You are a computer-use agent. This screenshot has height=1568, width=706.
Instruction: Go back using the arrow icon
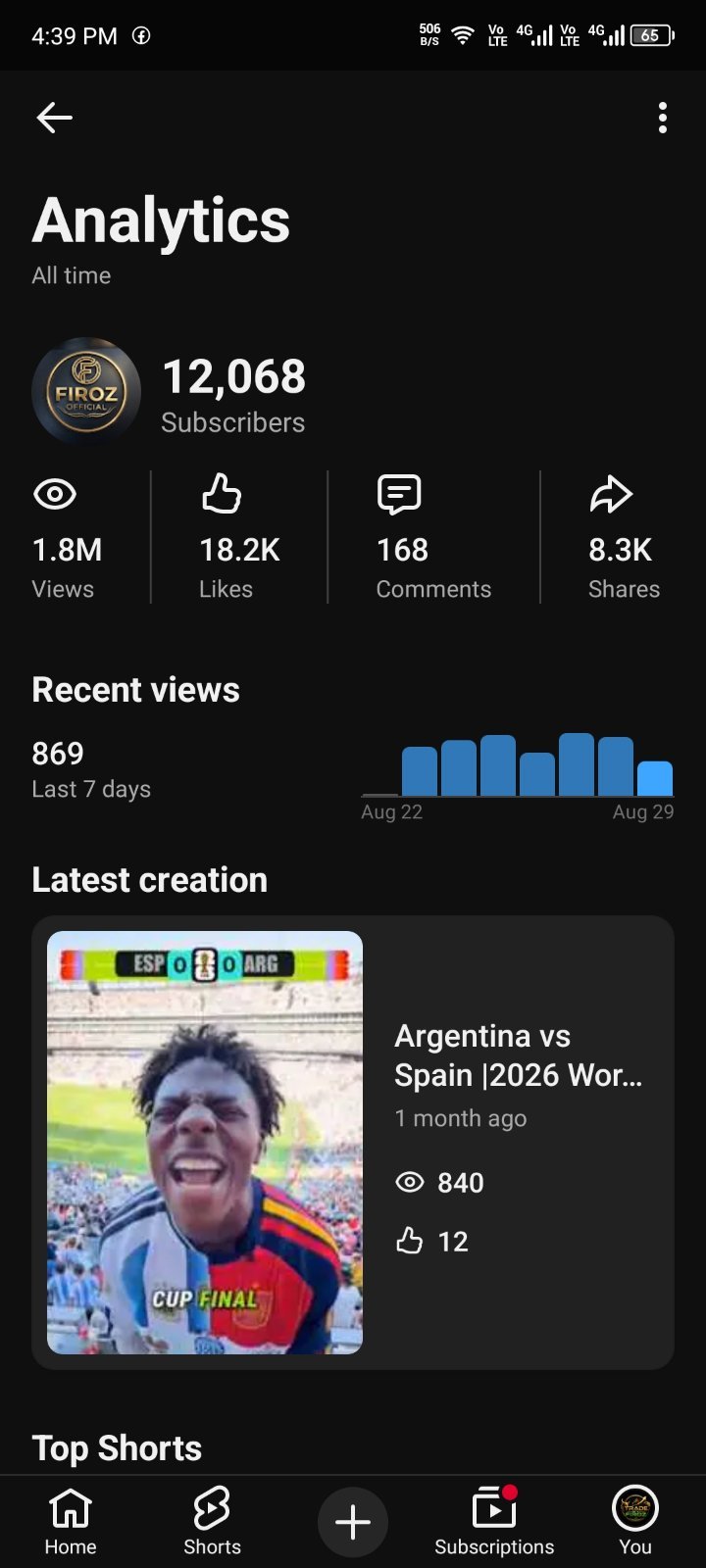[54, 118]
